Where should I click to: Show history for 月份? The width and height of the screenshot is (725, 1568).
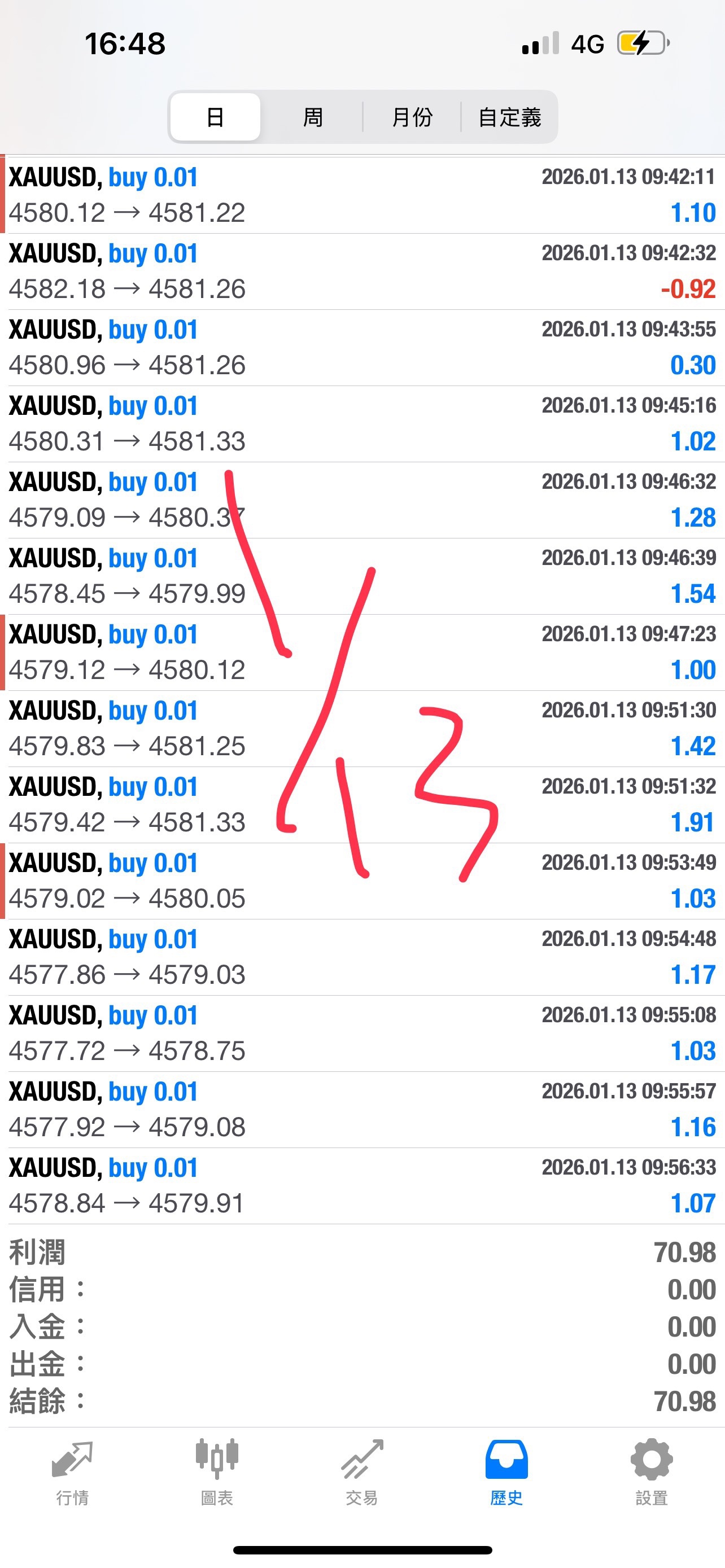click(x=412, y=117)
